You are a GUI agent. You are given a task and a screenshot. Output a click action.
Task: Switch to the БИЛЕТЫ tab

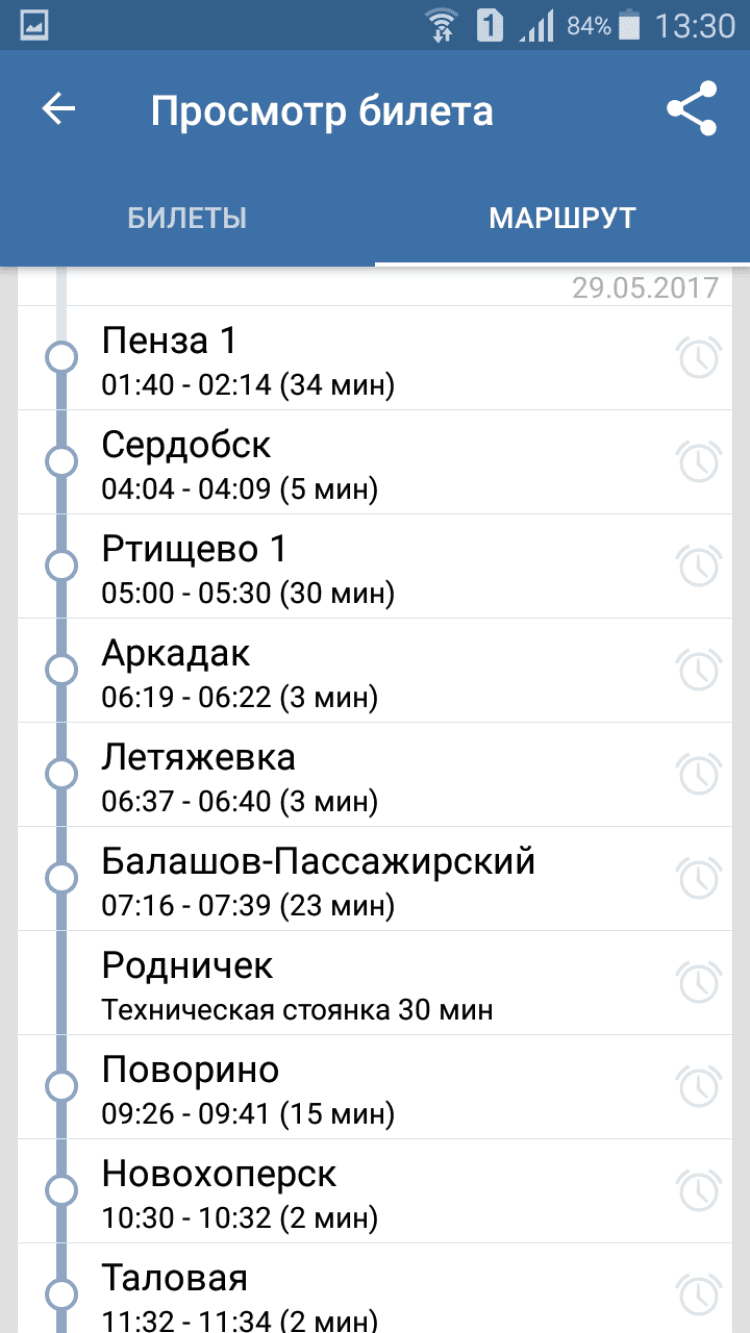[x=187, y=218]
